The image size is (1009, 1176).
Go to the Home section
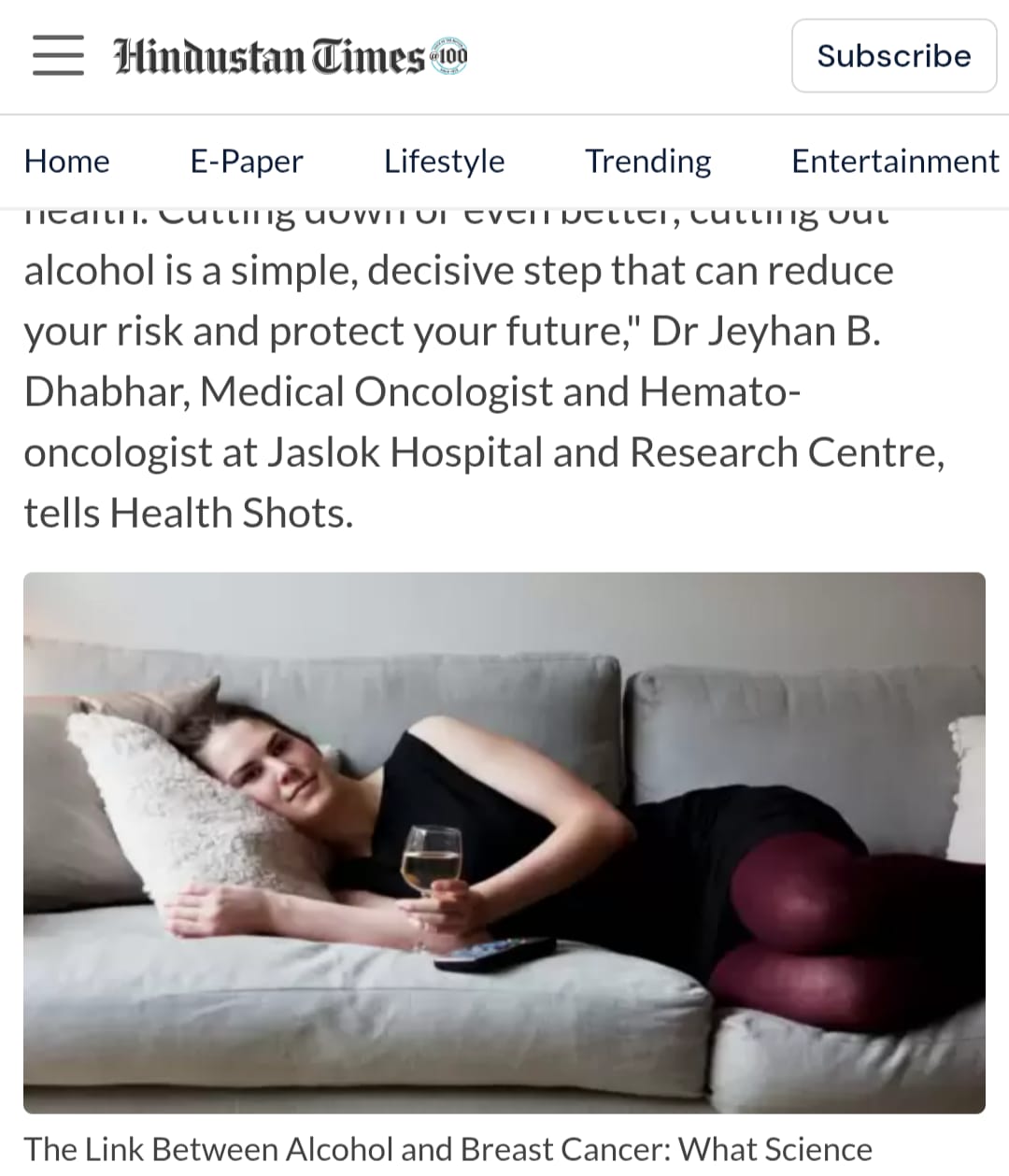coord(67,162)
